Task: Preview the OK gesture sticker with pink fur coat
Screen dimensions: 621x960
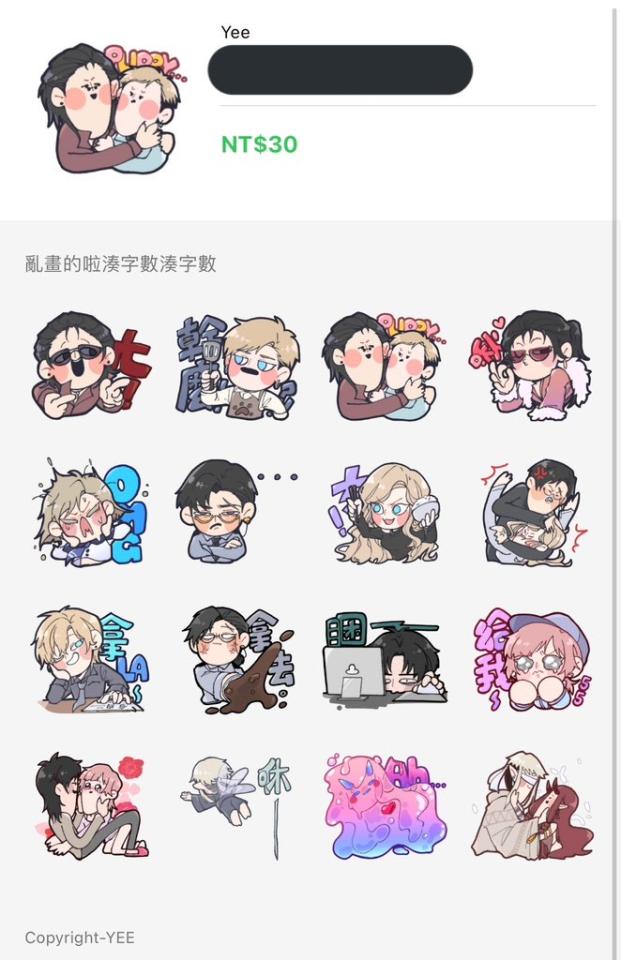Action: [x=528, y=364]
